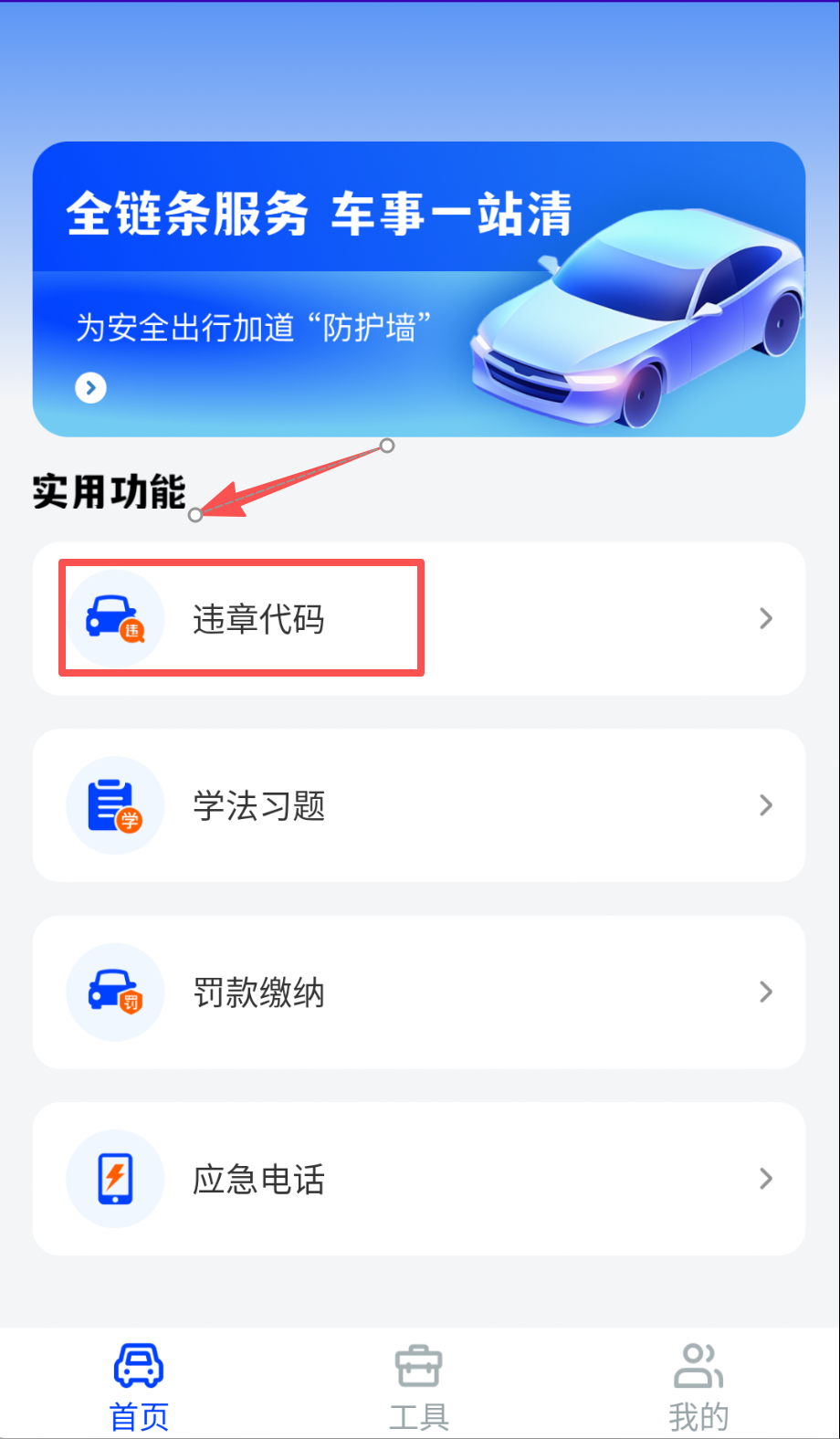This screenshot has width=840, height=1439.
Task: Go to 罚款缴纳 fine payment
Action: point(418,993)
